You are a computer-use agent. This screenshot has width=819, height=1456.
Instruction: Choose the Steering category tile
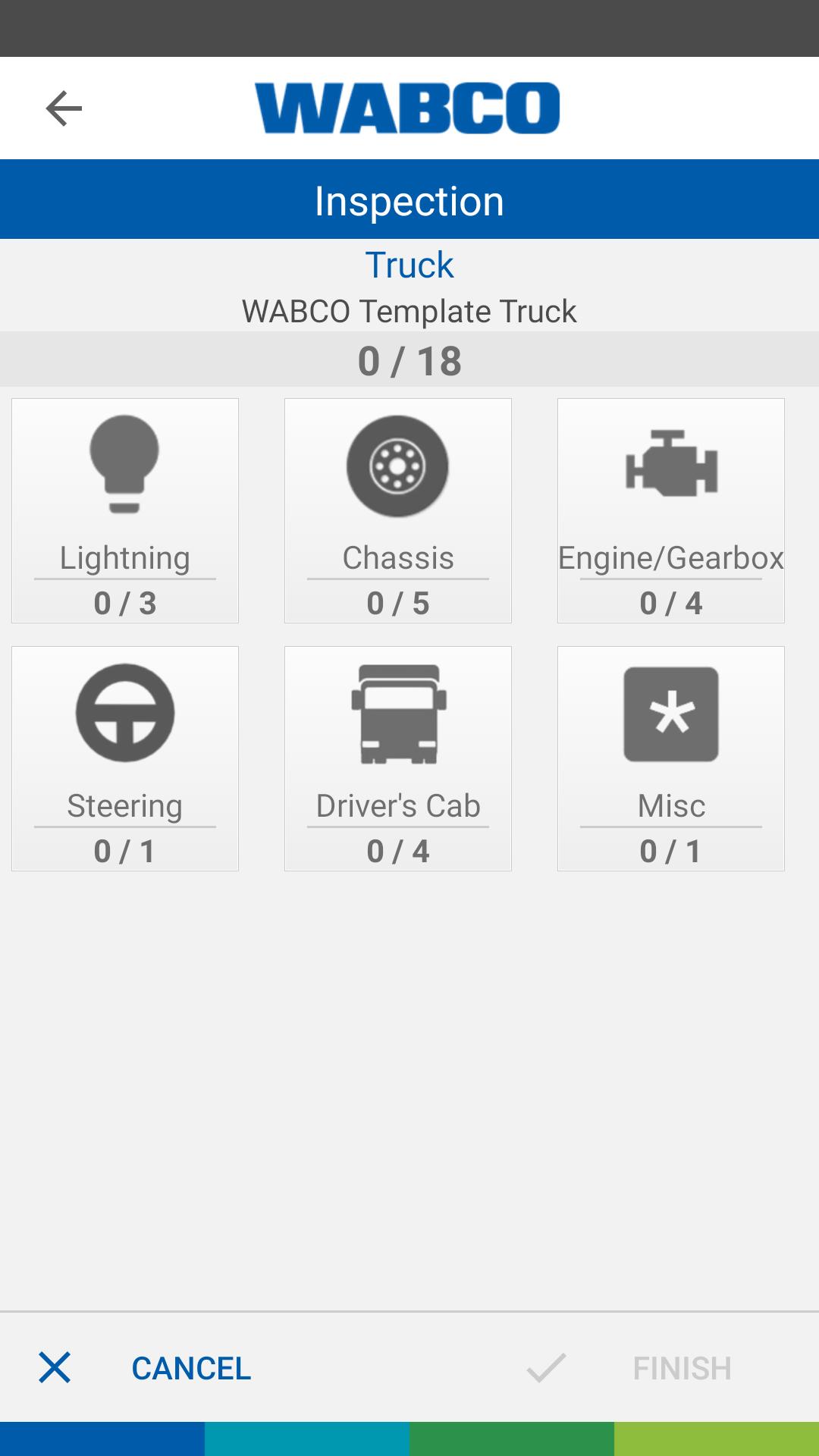[x=125, y=758]
